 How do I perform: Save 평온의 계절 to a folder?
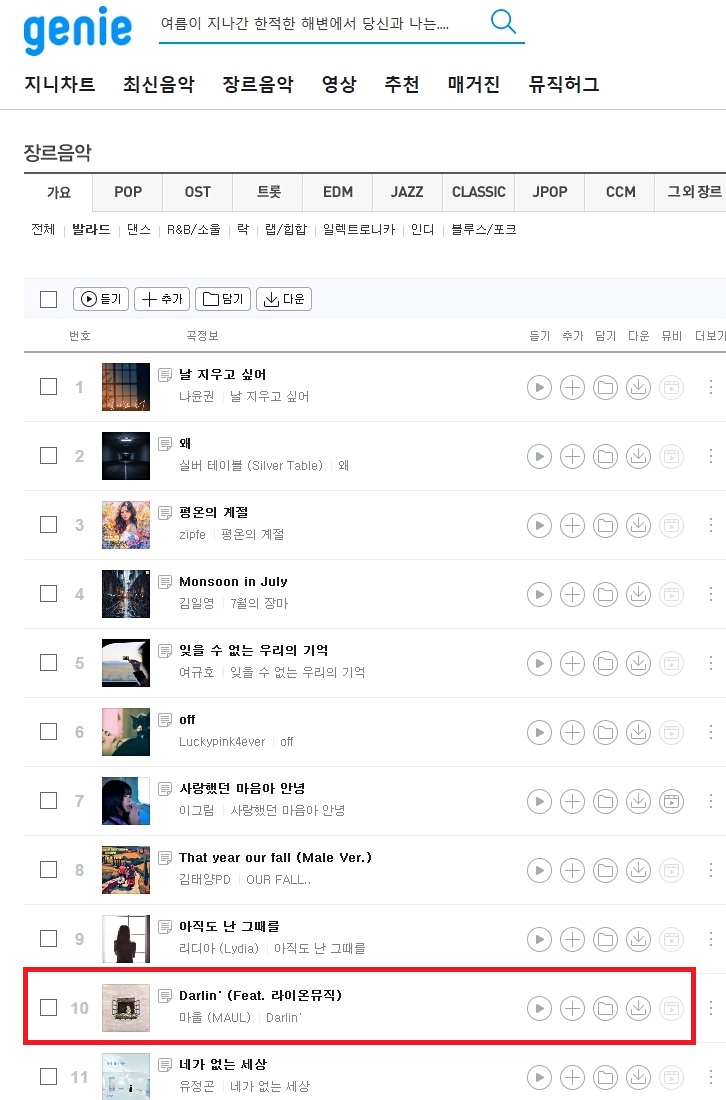605,525
